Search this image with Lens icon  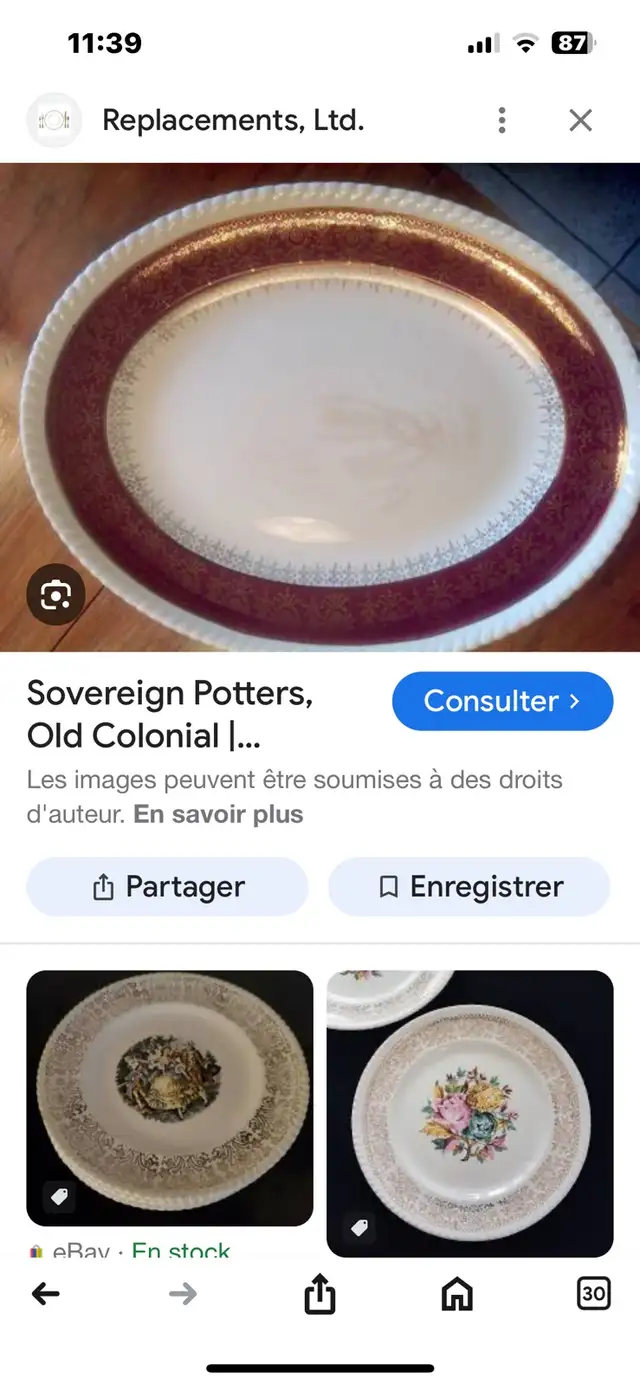tap(56, 596)
